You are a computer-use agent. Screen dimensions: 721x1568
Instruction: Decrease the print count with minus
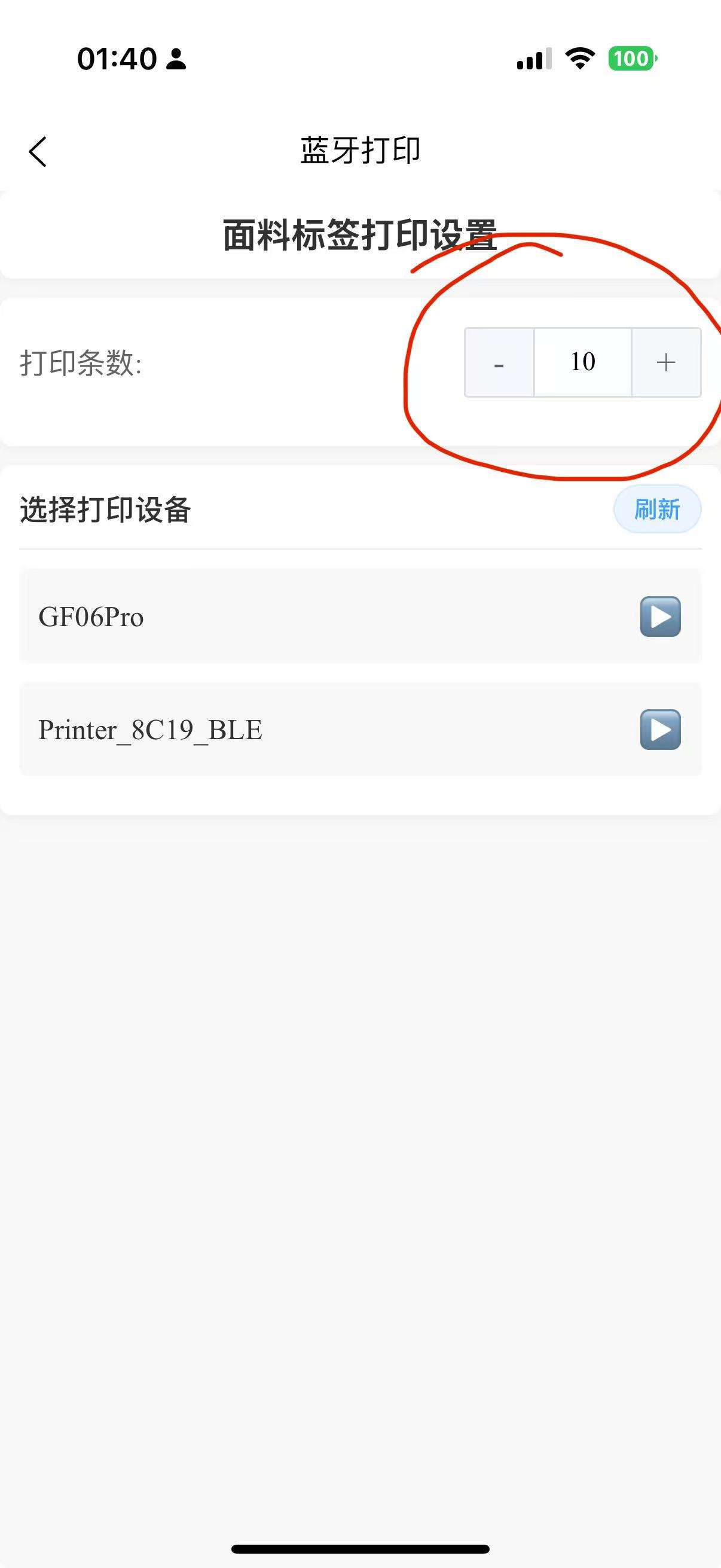[499, 363]
